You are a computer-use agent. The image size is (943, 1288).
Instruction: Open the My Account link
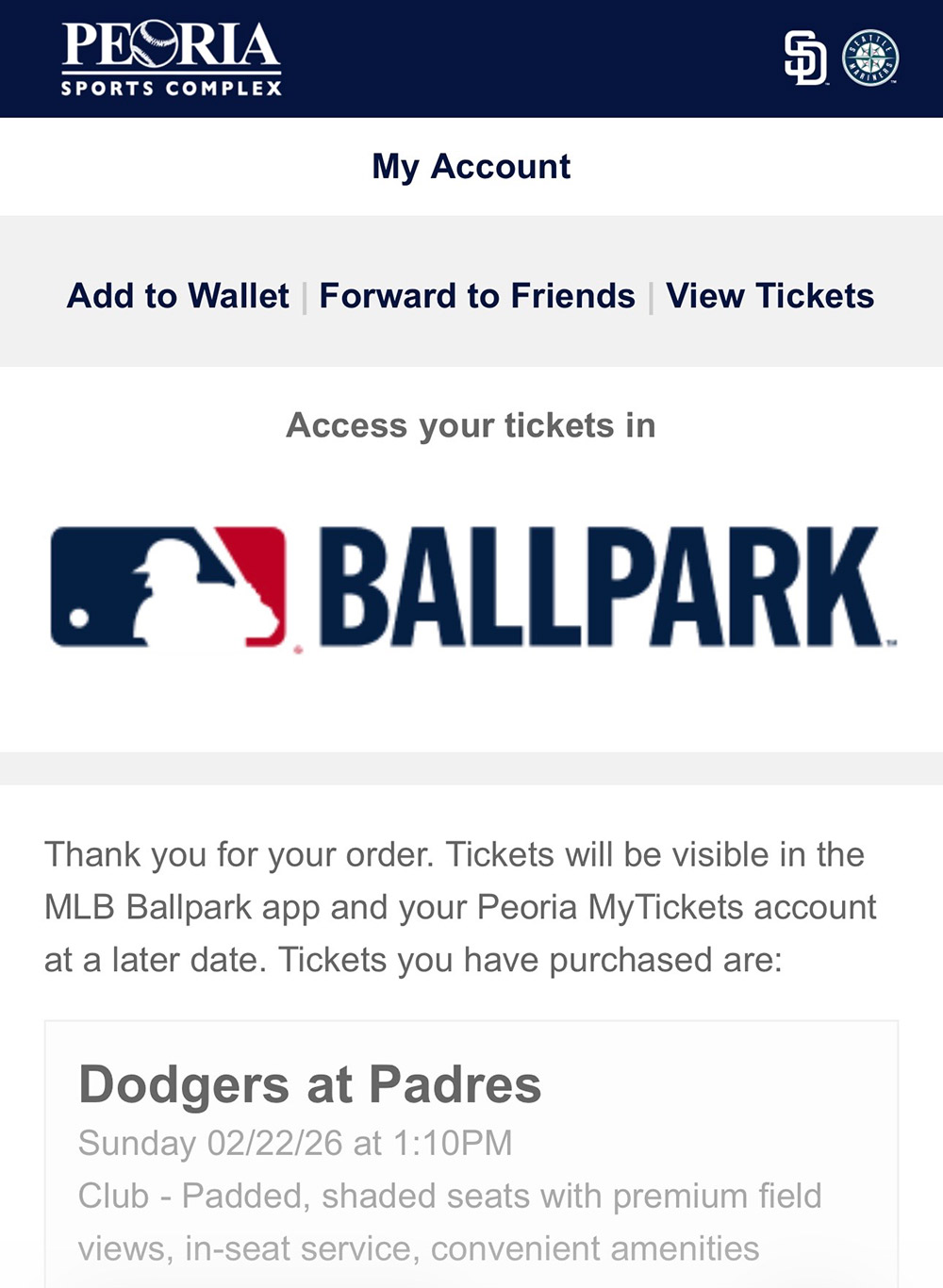[471, 167]
